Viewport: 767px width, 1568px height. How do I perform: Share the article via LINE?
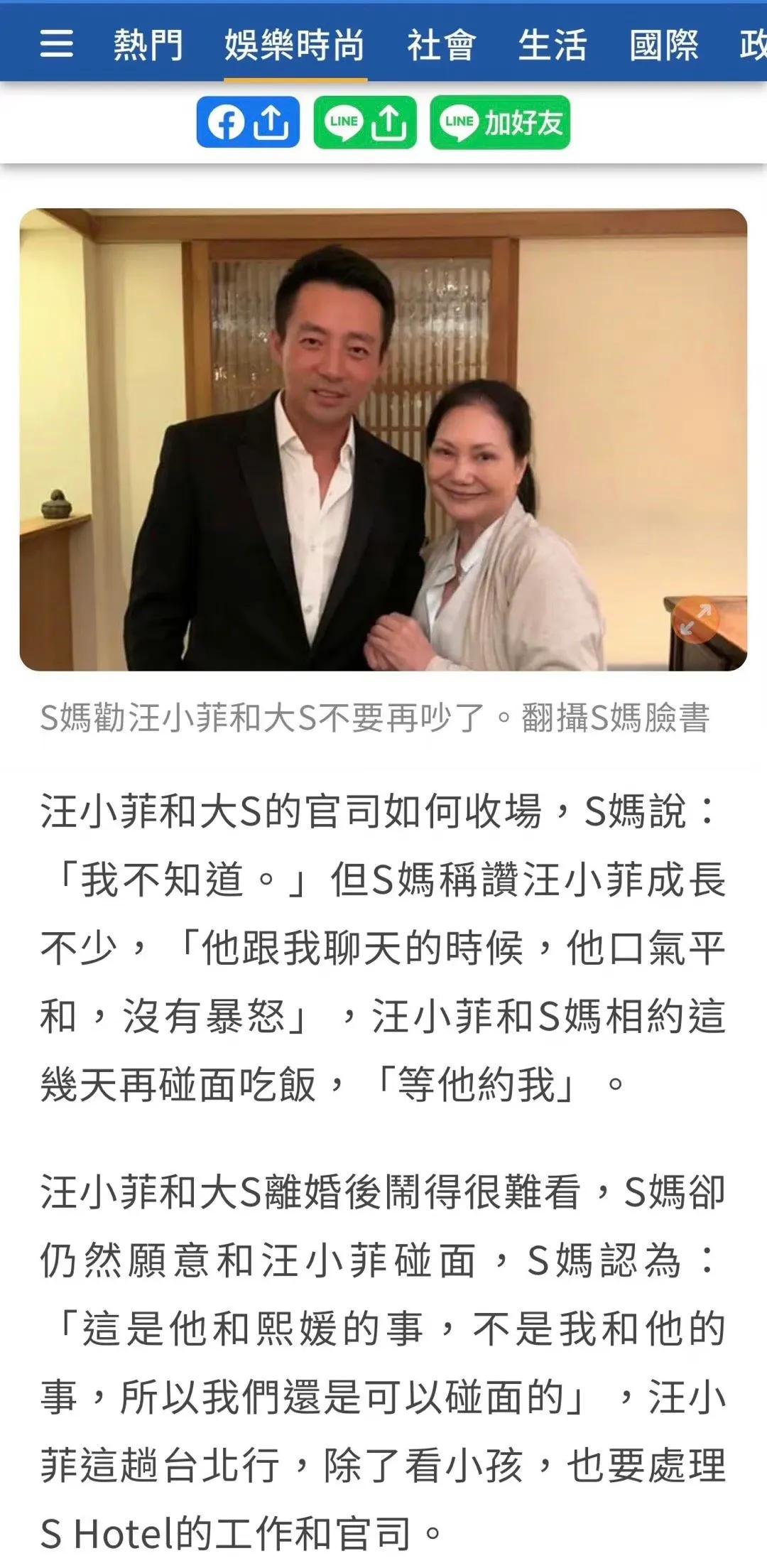coord(365,122)
